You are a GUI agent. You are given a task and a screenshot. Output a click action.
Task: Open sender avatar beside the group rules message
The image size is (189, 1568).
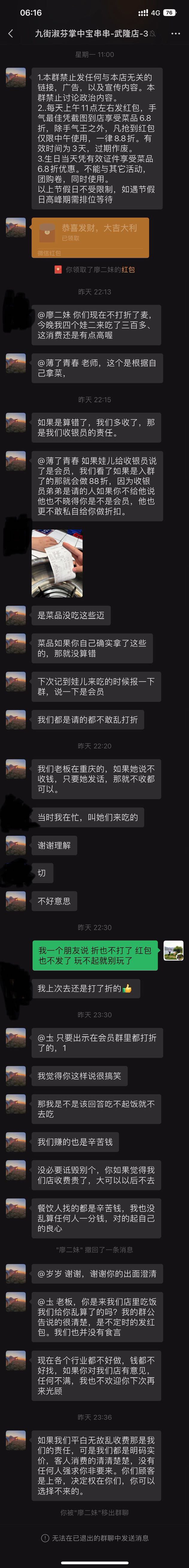(x=16, y=78)
